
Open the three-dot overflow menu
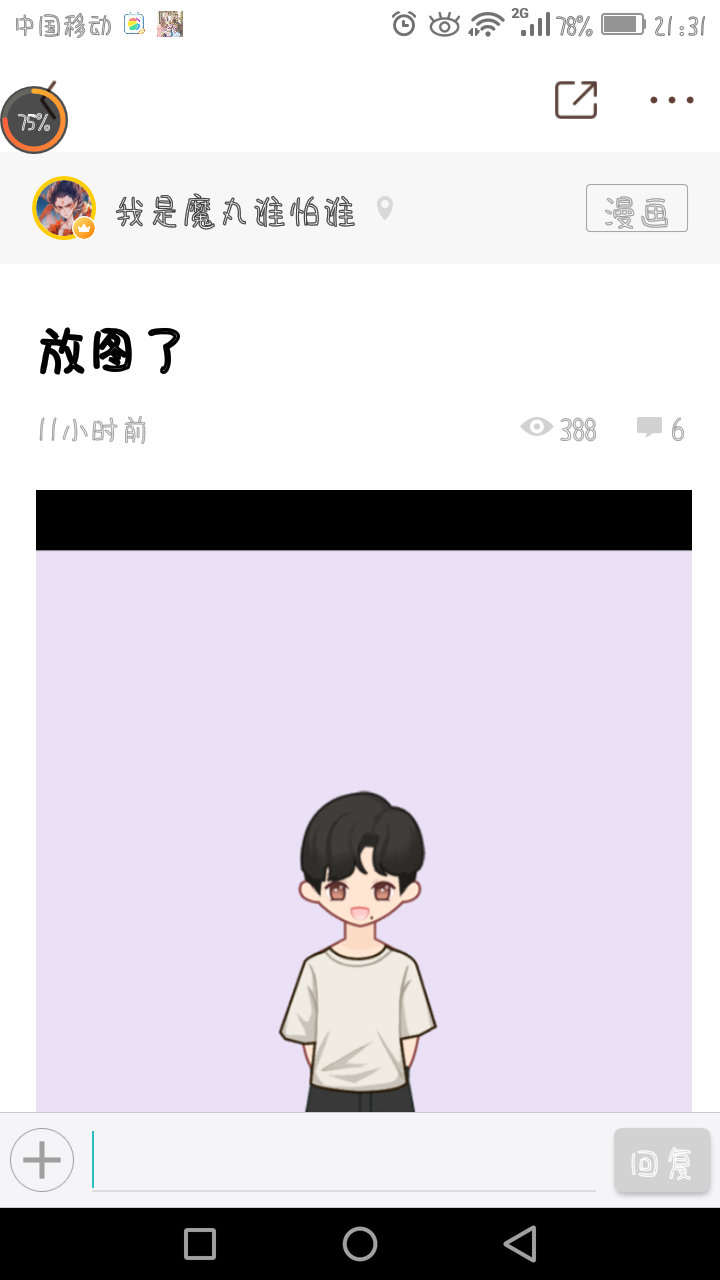(671, 100)
